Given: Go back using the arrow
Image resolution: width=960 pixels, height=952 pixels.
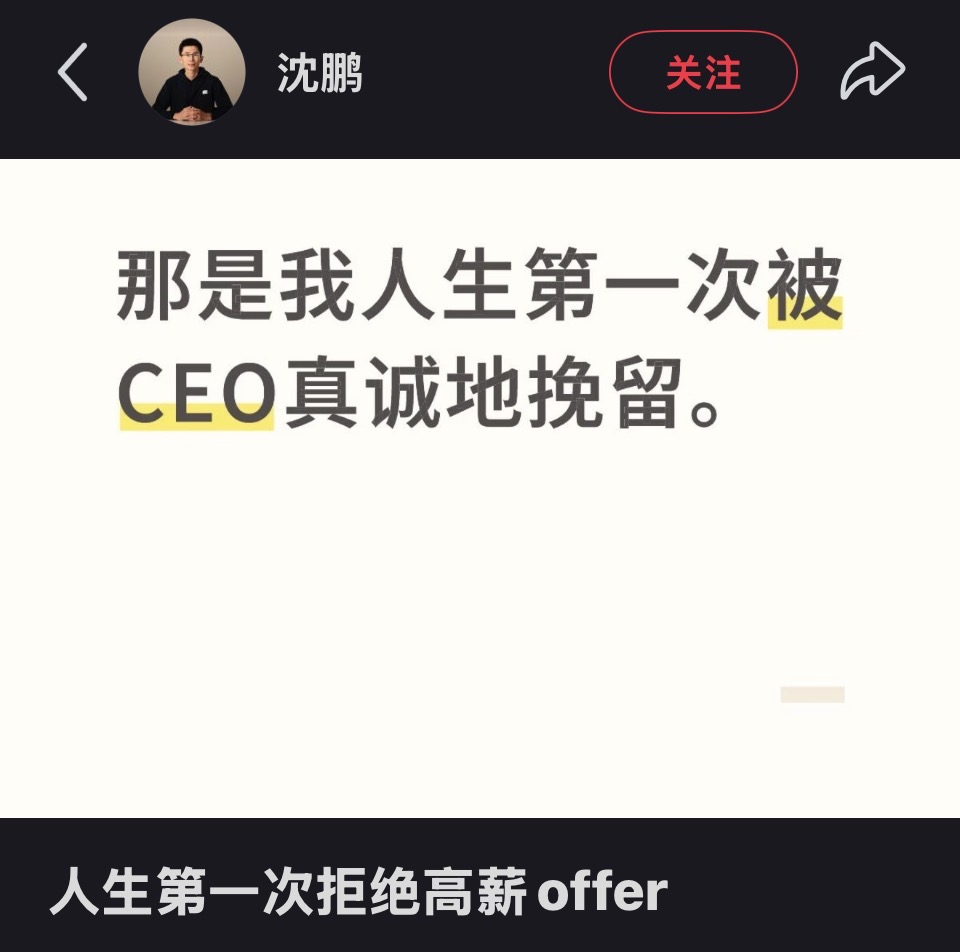Looking at the screenshot, I should (73, 73).
